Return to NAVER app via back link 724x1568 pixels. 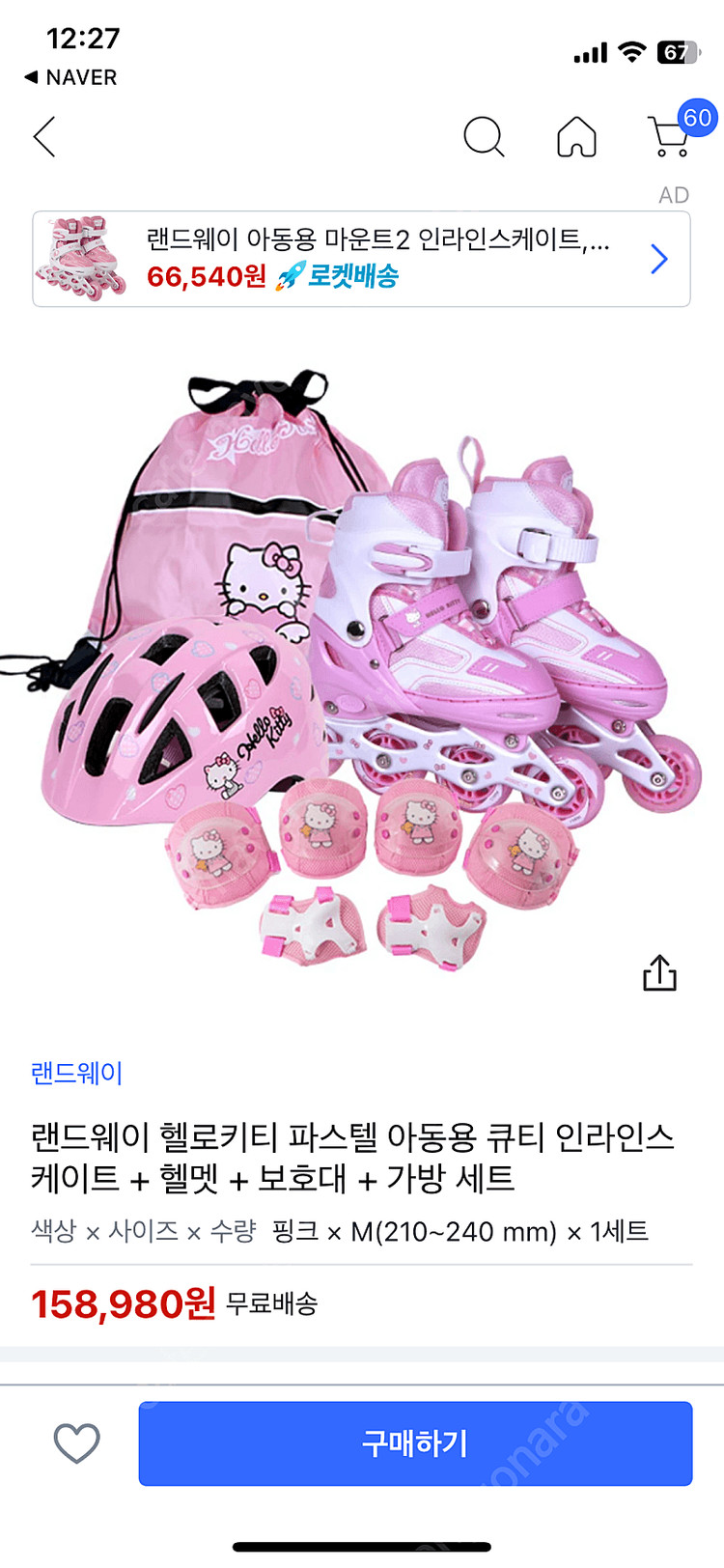[70, 77]
